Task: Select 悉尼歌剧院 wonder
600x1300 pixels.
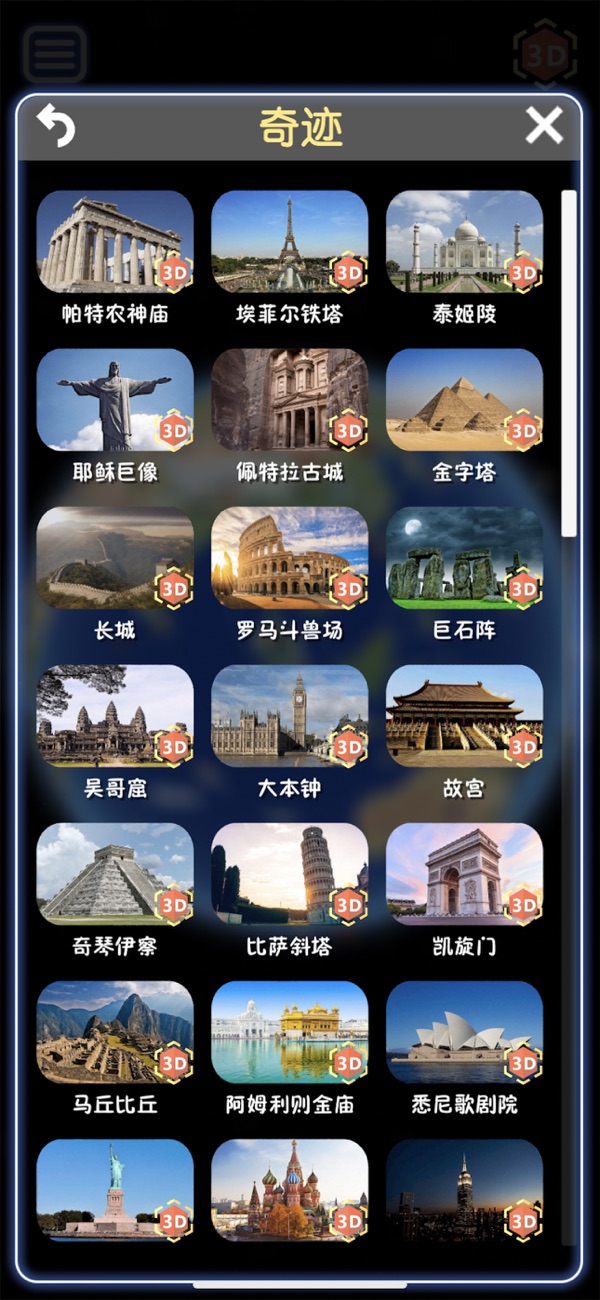Action: (464, 1032)
